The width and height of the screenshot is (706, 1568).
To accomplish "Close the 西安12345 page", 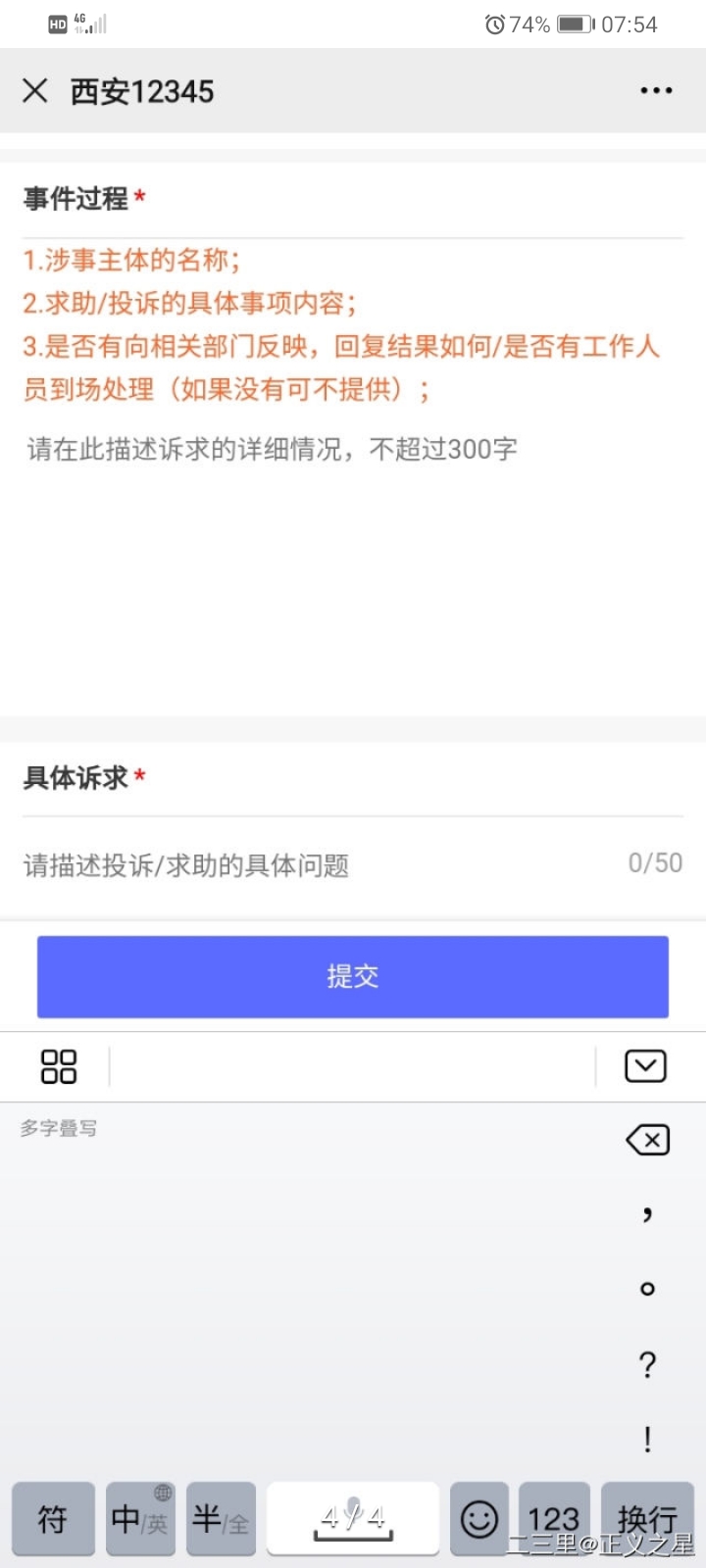I will coord(35,91).
